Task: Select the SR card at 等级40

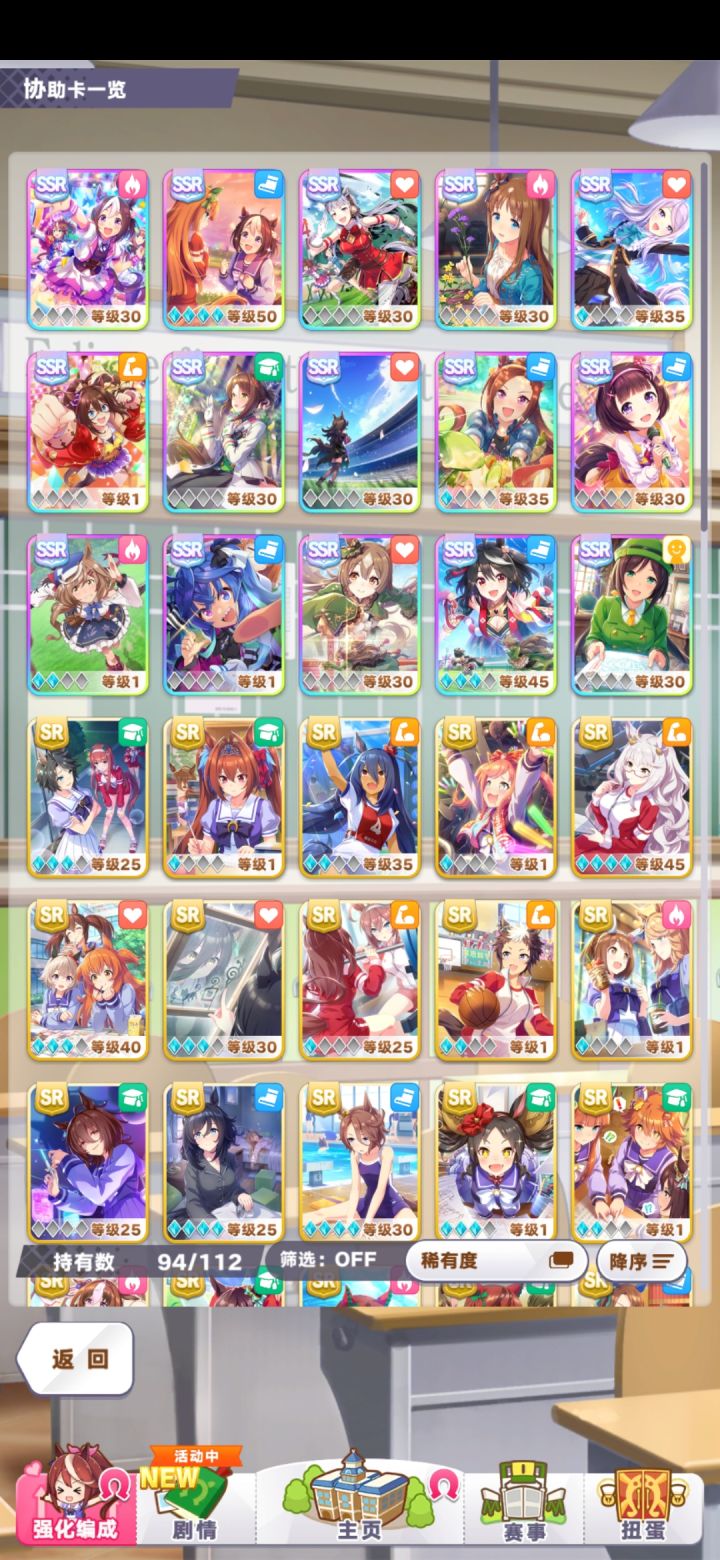Action: pyautogui.click(x=89, y=980)
